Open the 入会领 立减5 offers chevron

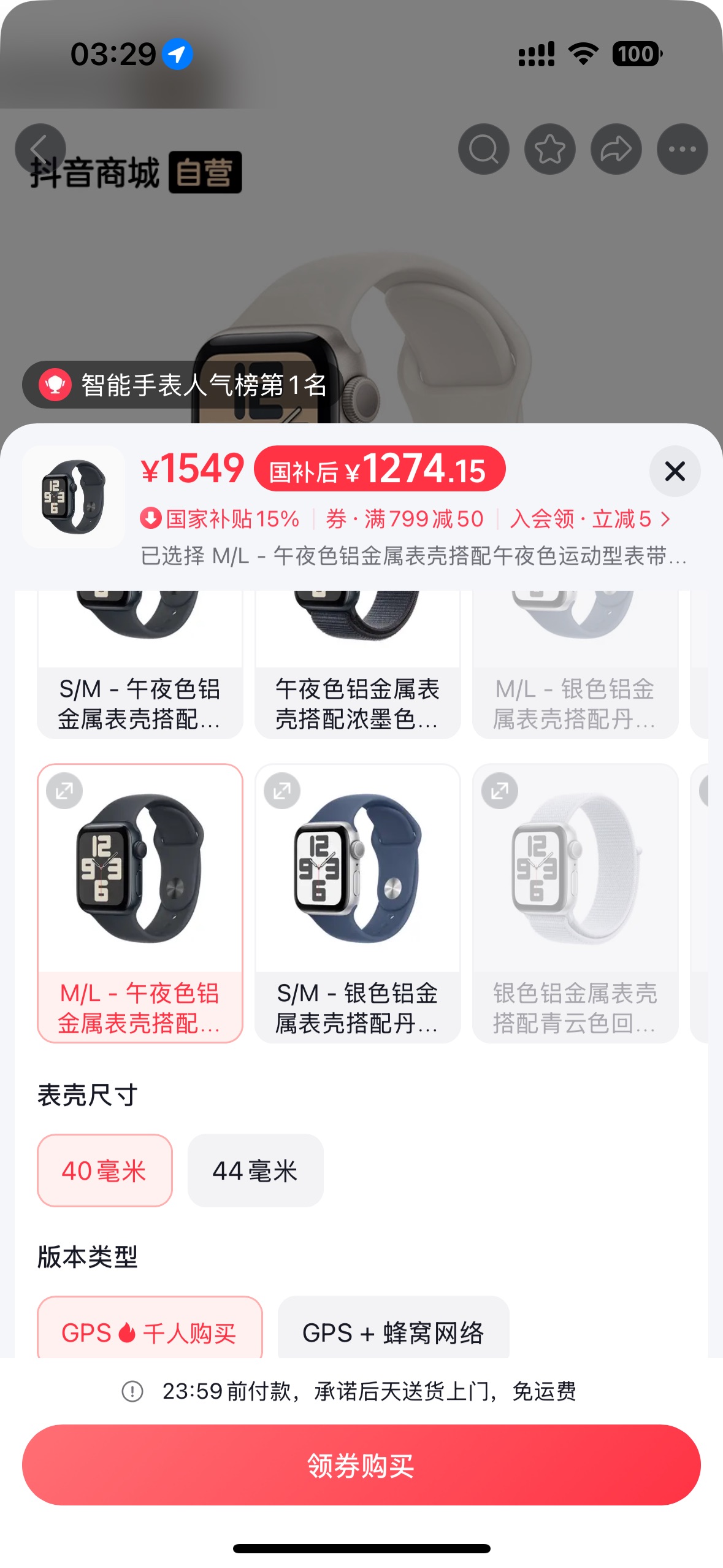(666, 520)
